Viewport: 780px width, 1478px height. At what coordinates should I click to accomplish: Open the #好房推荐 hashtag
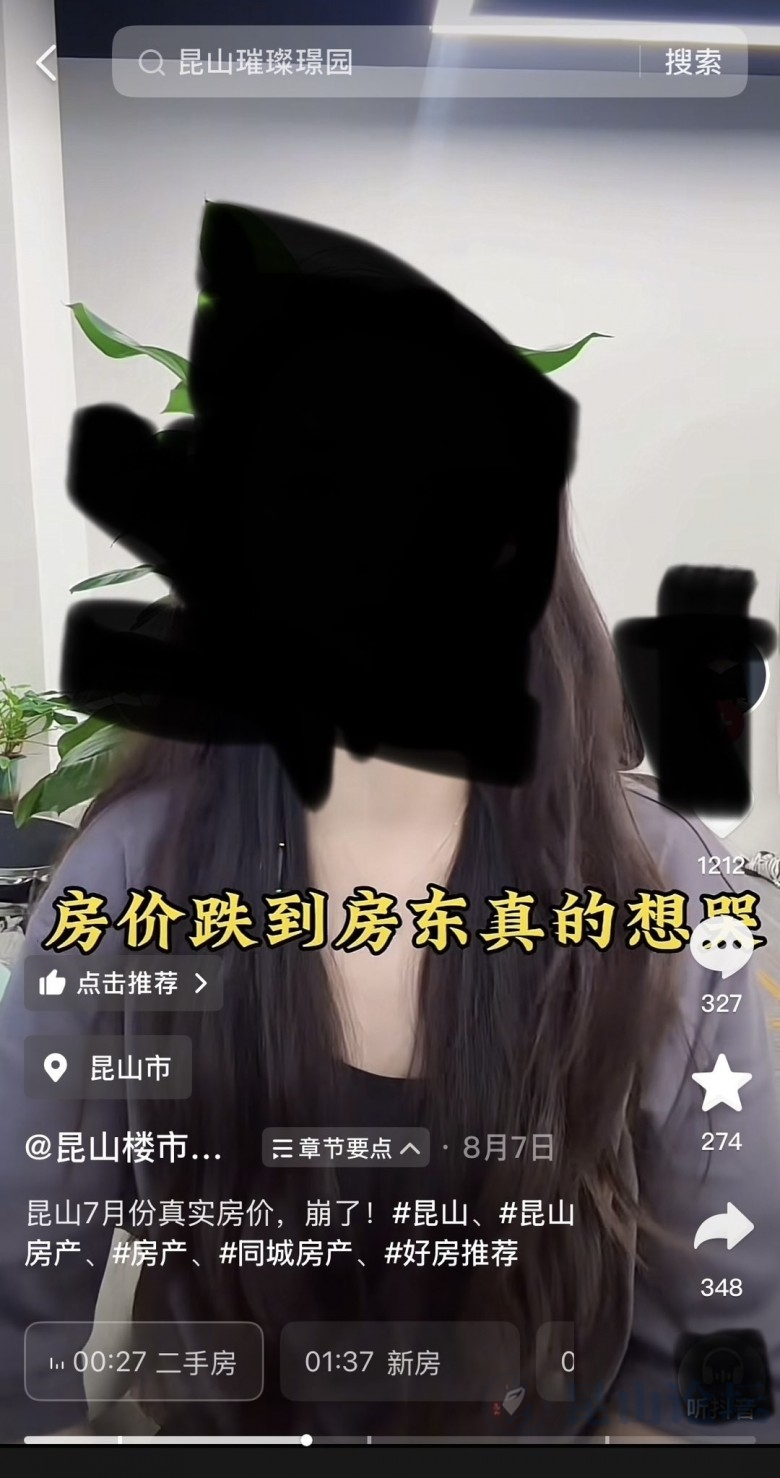pos(451,1252)
